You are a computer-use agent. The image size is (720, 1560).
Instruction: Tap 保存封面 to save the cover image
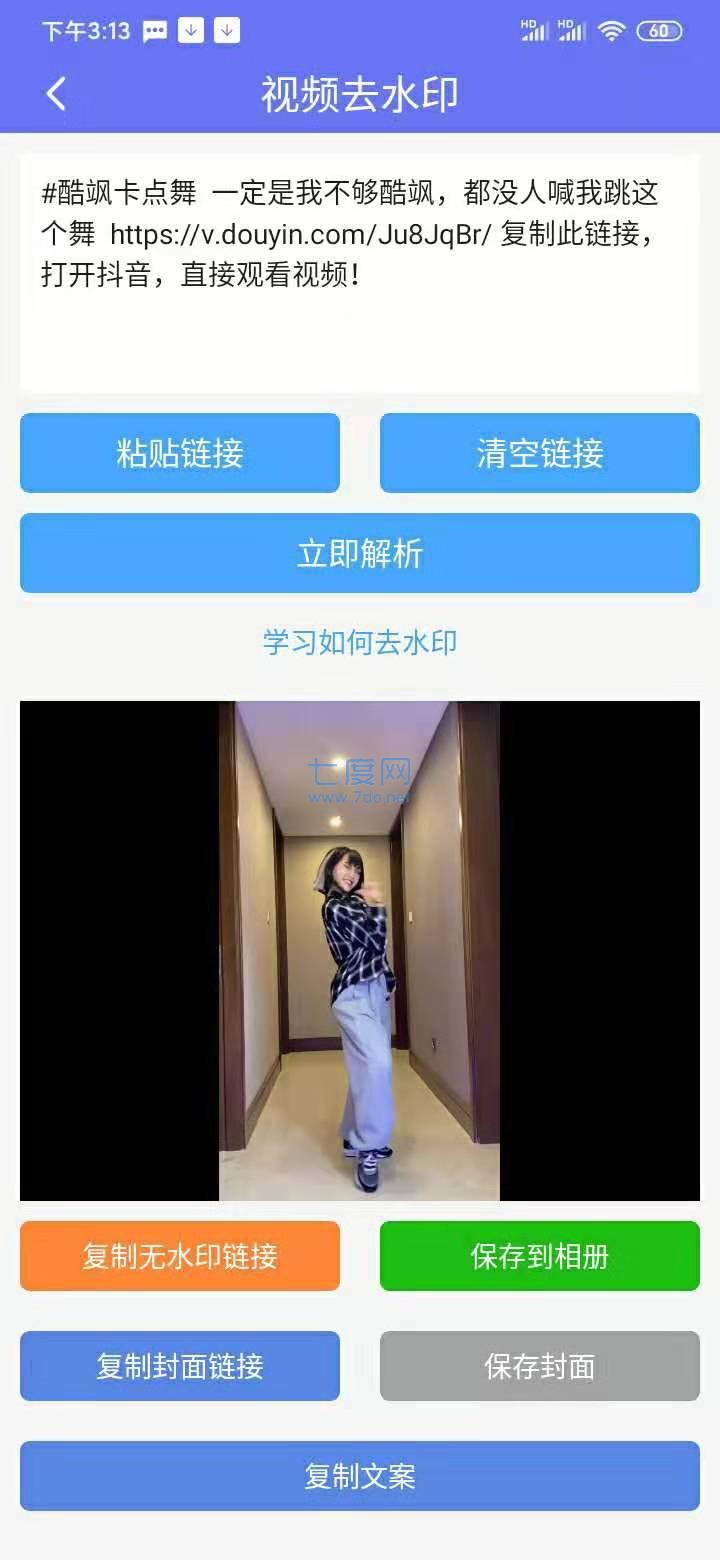[x=540, y=1366]
